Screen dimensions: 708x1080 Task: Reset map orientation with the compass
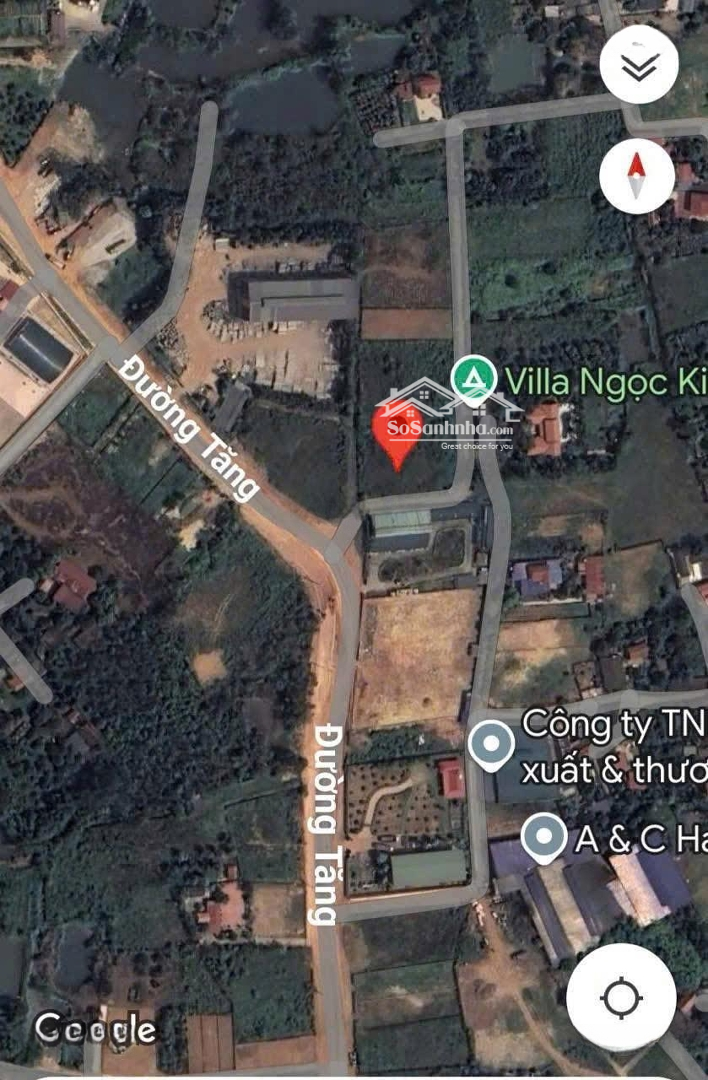[636, 176]
